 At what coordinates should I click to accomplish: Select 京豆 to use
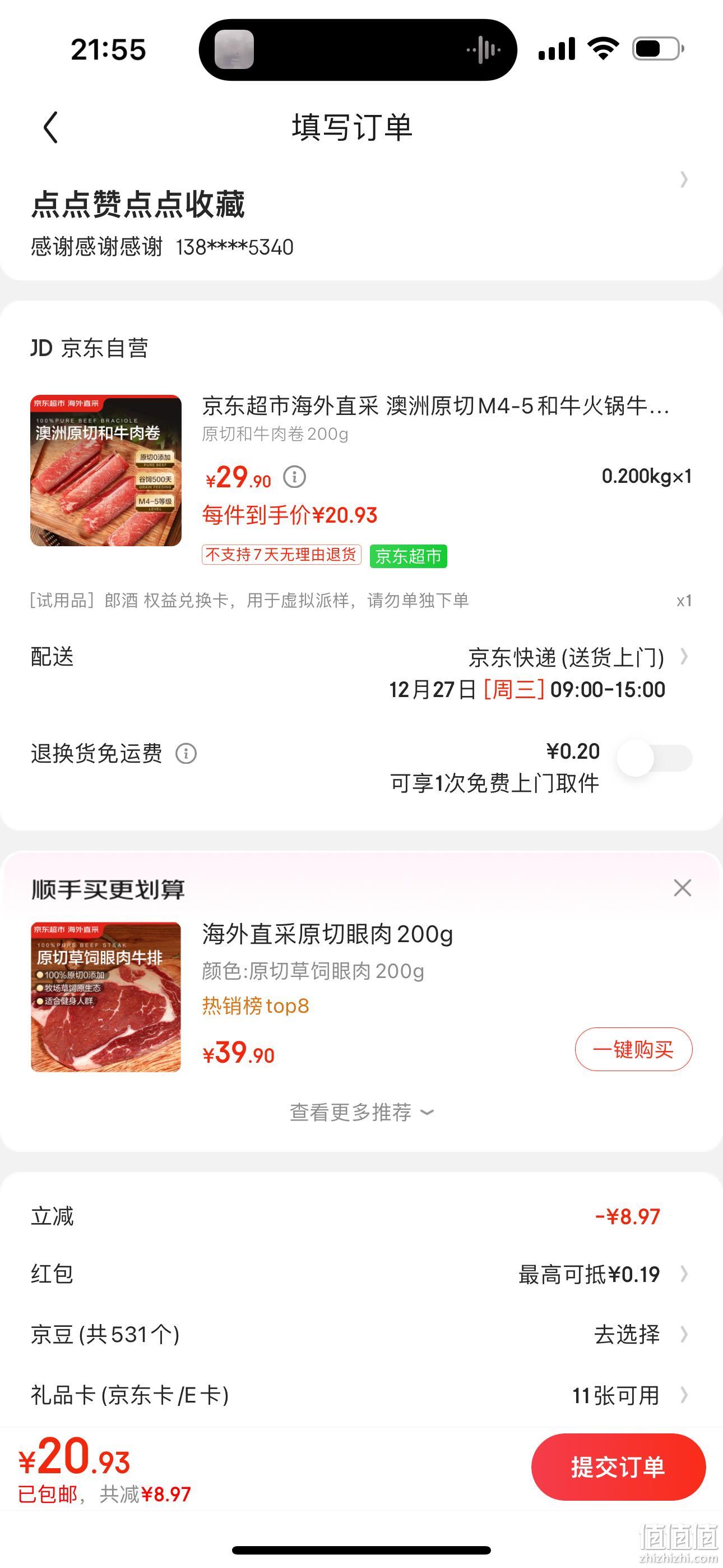click(361, 1334)
